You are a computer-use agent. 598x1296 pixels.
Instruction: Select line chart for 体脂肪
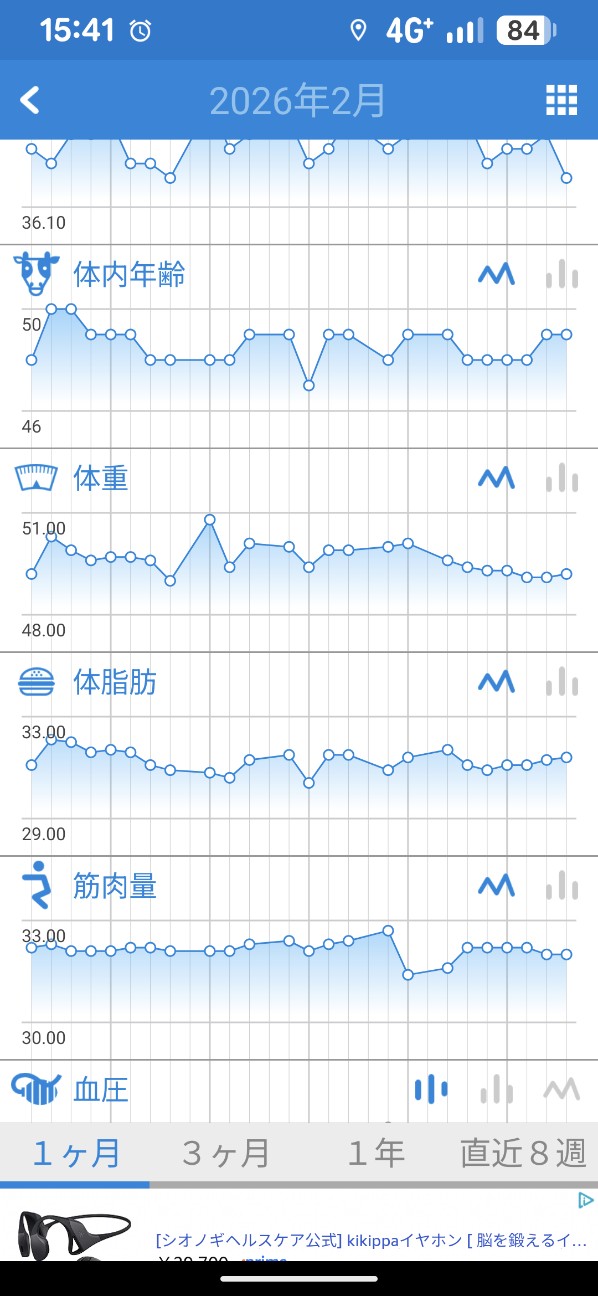496,682
